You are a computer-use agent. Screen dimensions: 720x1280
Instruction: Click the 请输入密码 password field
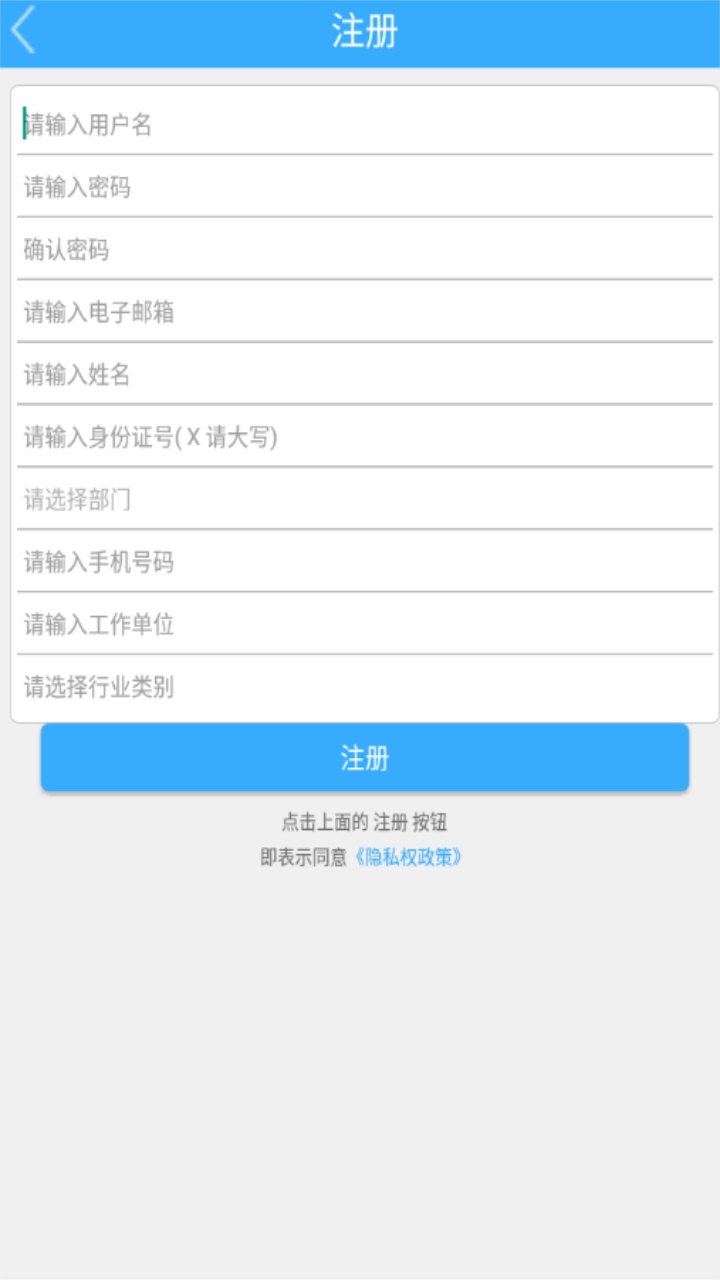tap(360, 187)
